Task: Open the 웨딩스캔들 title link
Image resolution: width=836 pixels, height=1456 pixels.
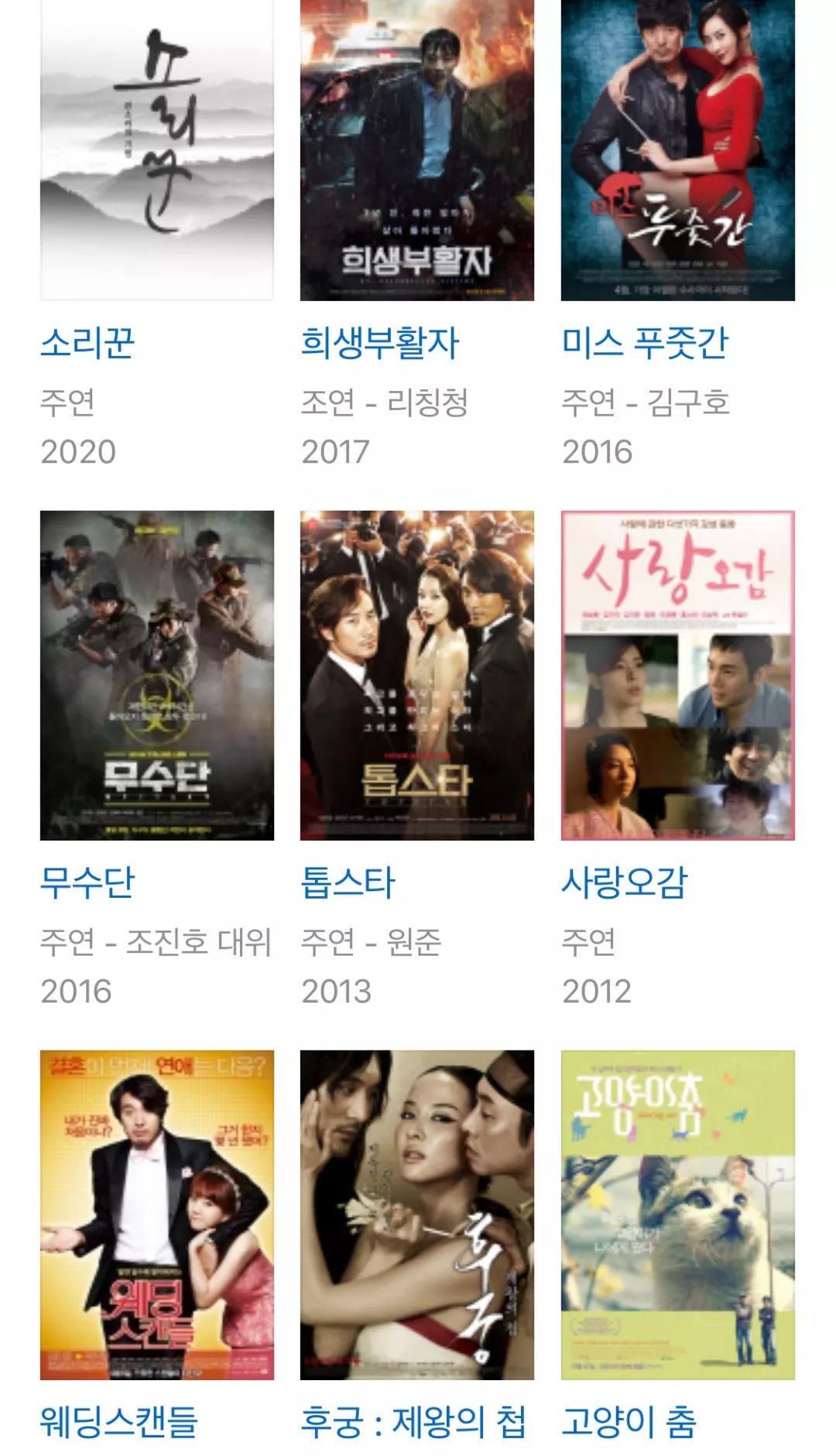Action: (x=119, y=1422)
